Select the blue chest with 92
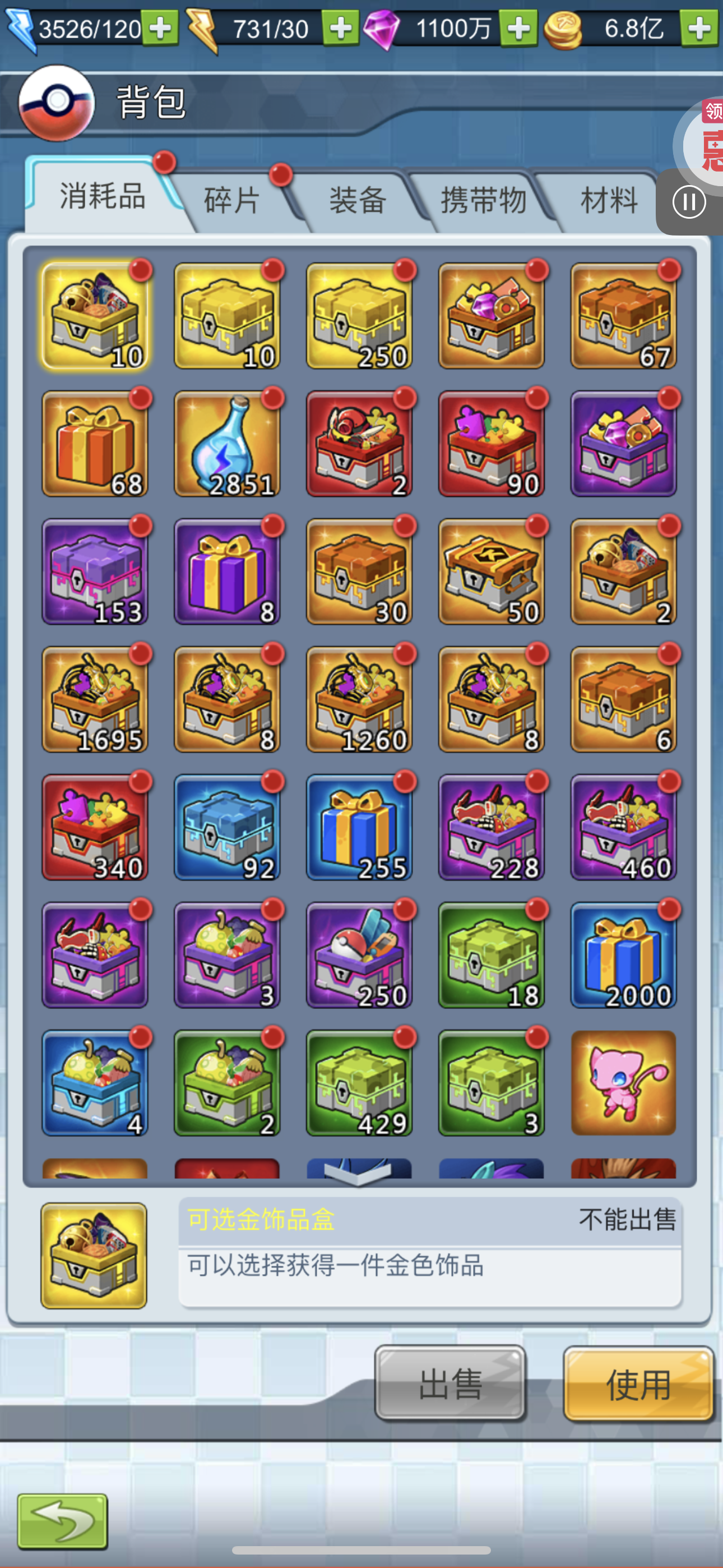 pyautogui.click(x=227, y=827)
